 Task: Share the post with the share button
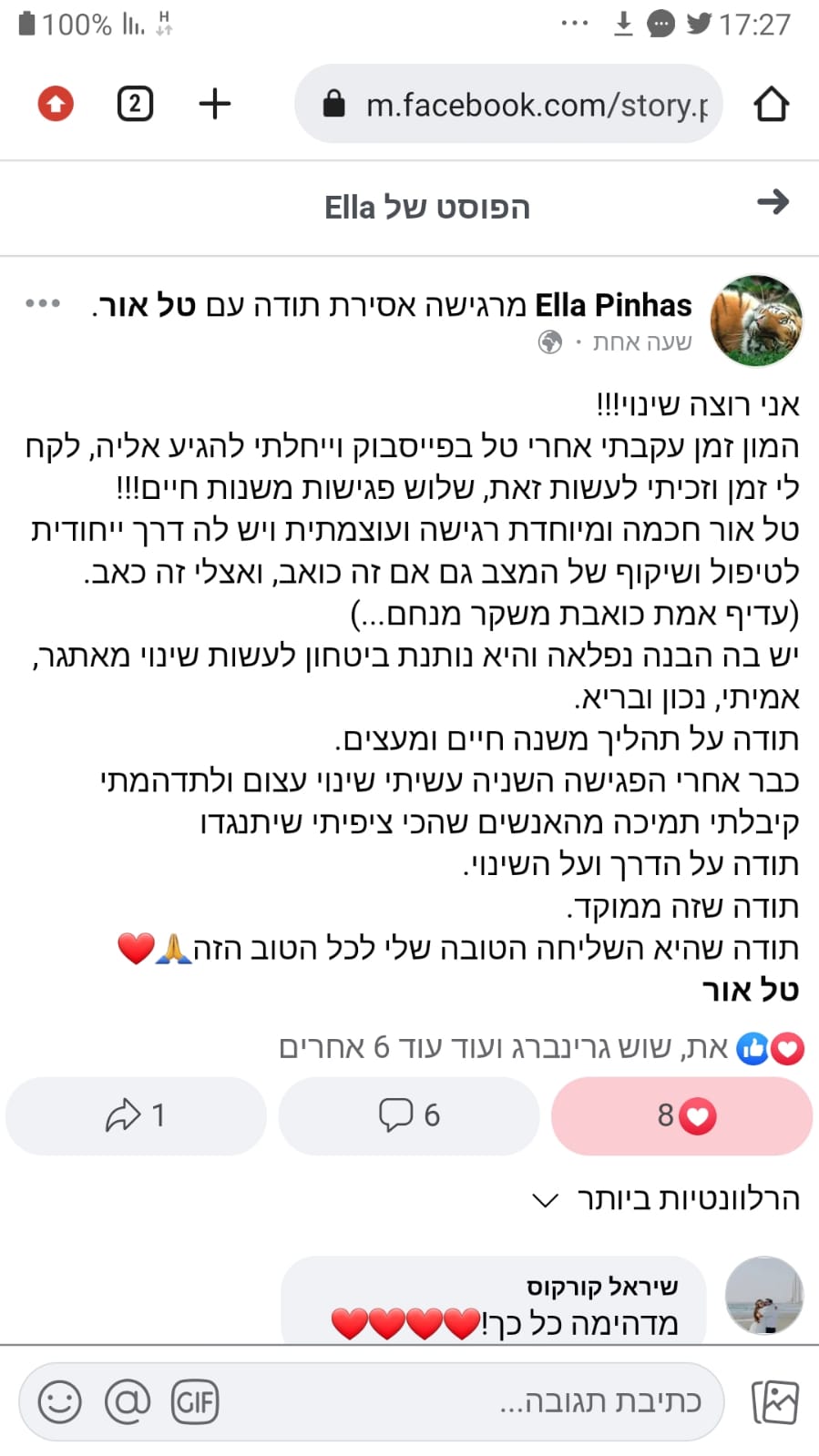136,1115
